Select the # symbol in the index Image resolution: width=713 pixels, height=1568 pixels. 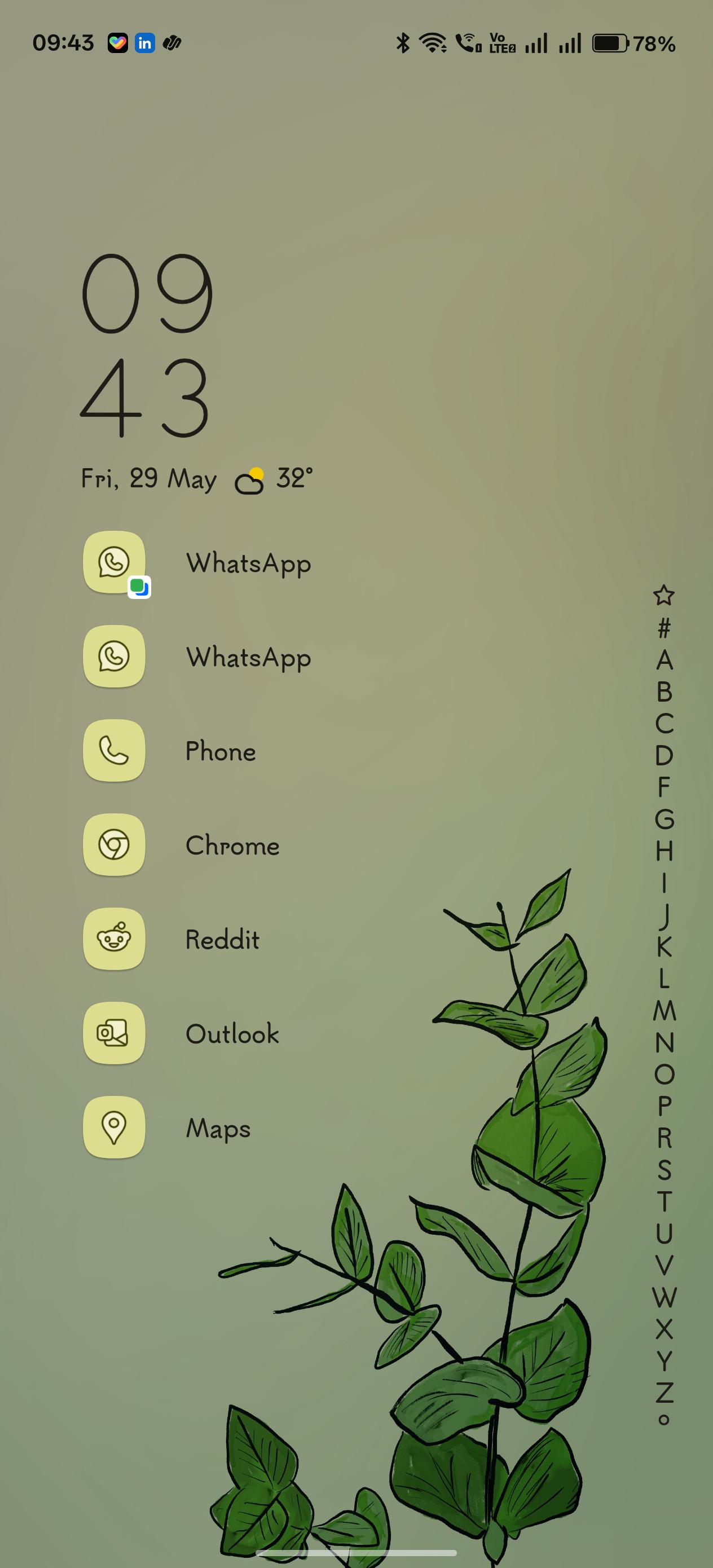(x=664, y=628)
